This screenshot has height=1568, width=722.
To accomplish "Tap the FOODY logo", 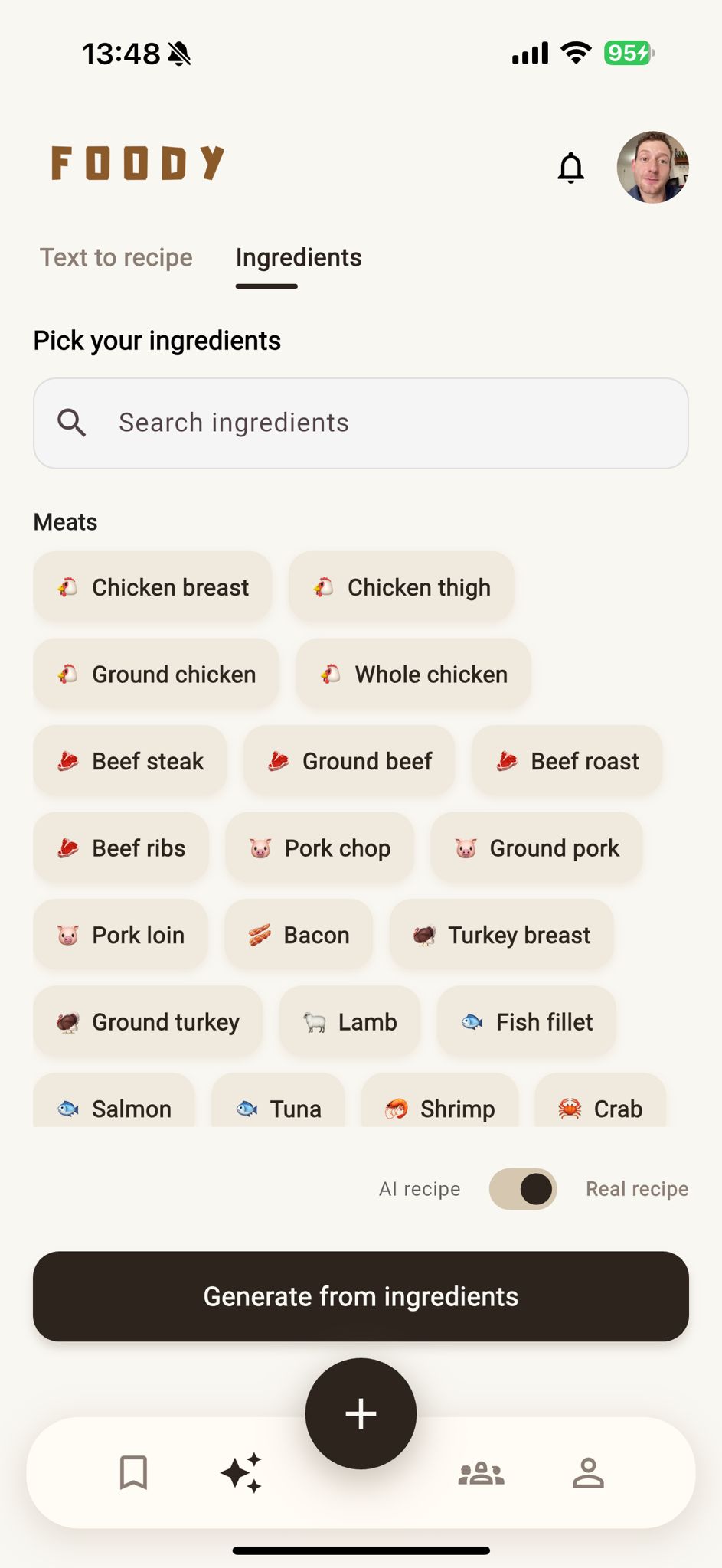I will pyautogui.click(x=136, y=162).
